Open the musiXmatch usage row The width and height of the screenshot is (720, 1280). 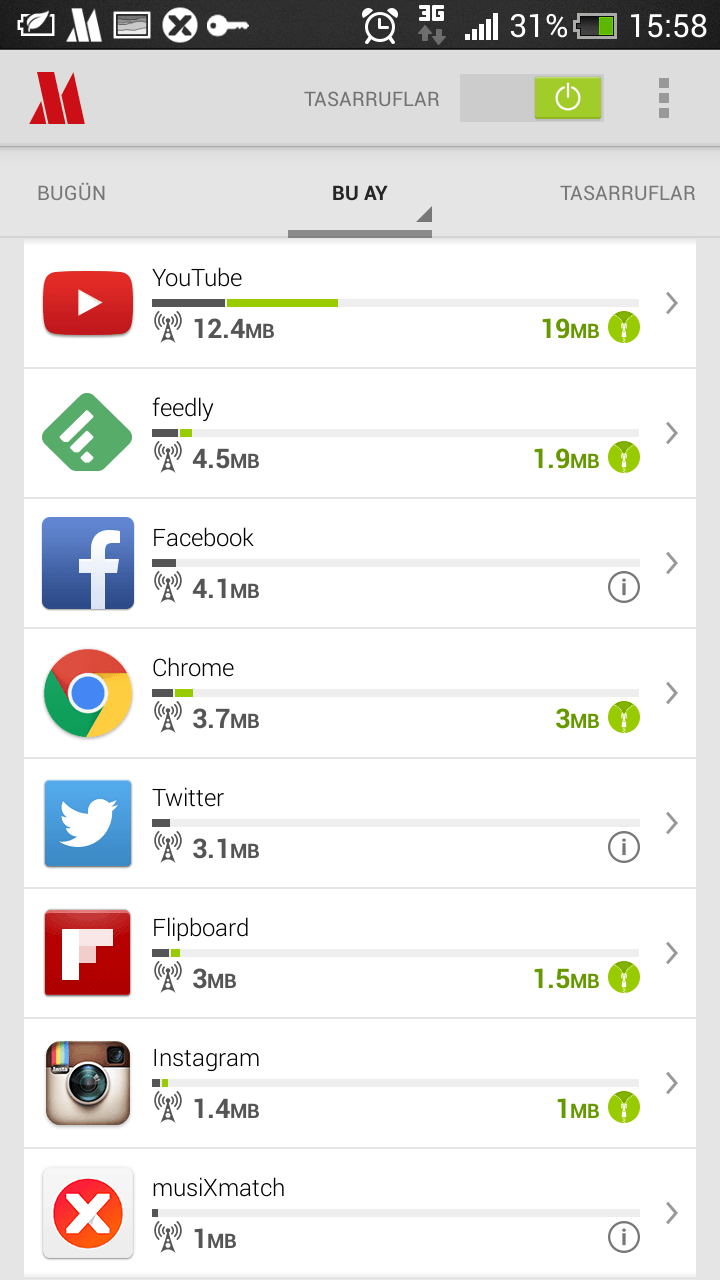tap(360, 1213)
